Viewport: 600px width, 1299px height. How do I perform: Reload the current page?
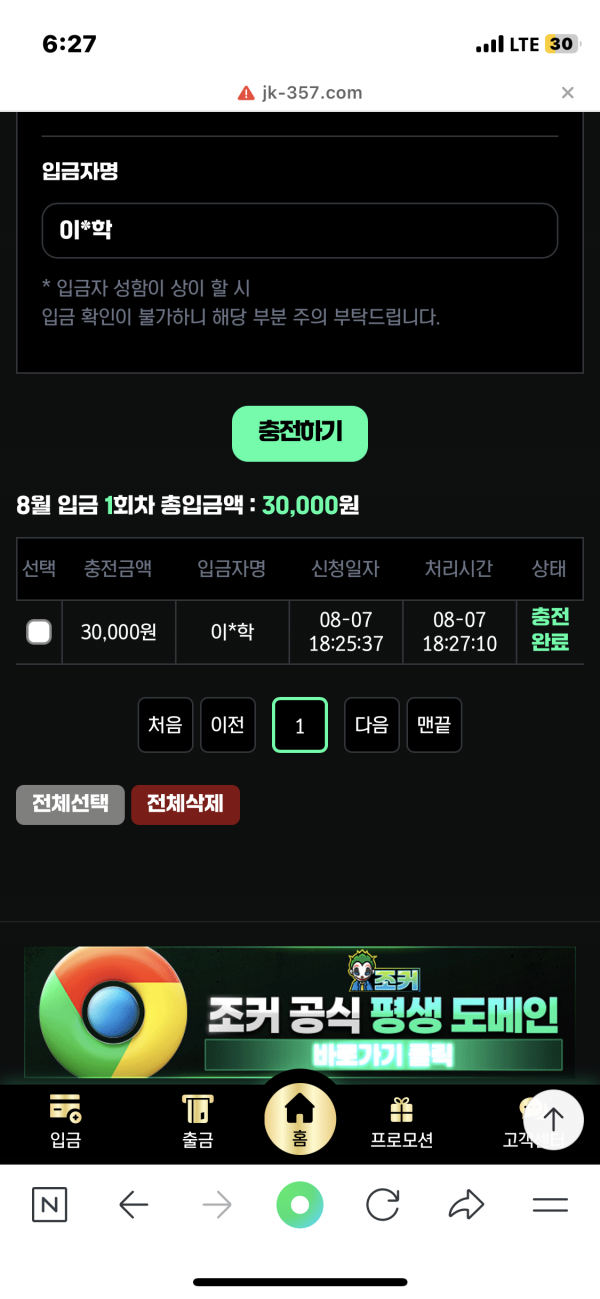(383, 1205)
